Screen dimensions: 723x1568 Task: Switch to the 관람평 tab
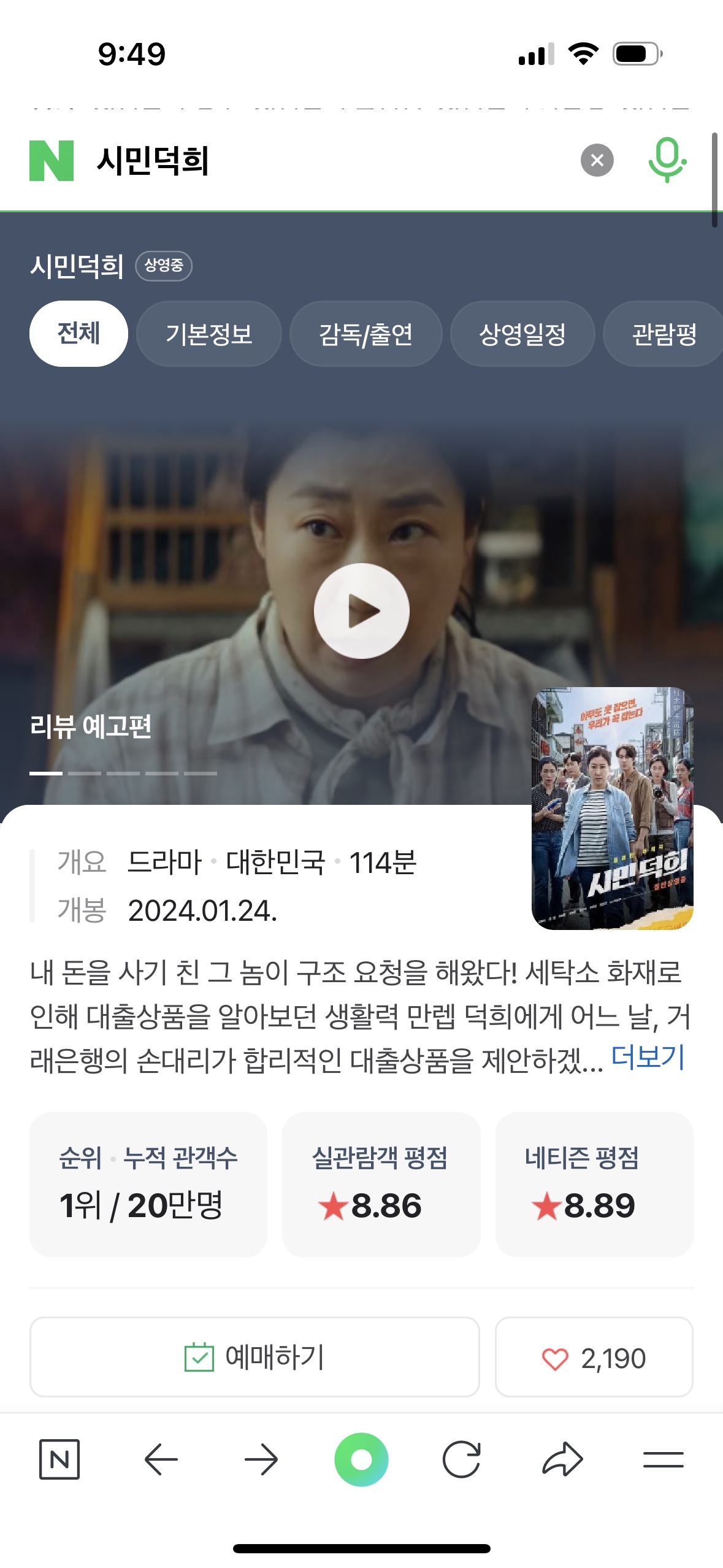[664, 334]
